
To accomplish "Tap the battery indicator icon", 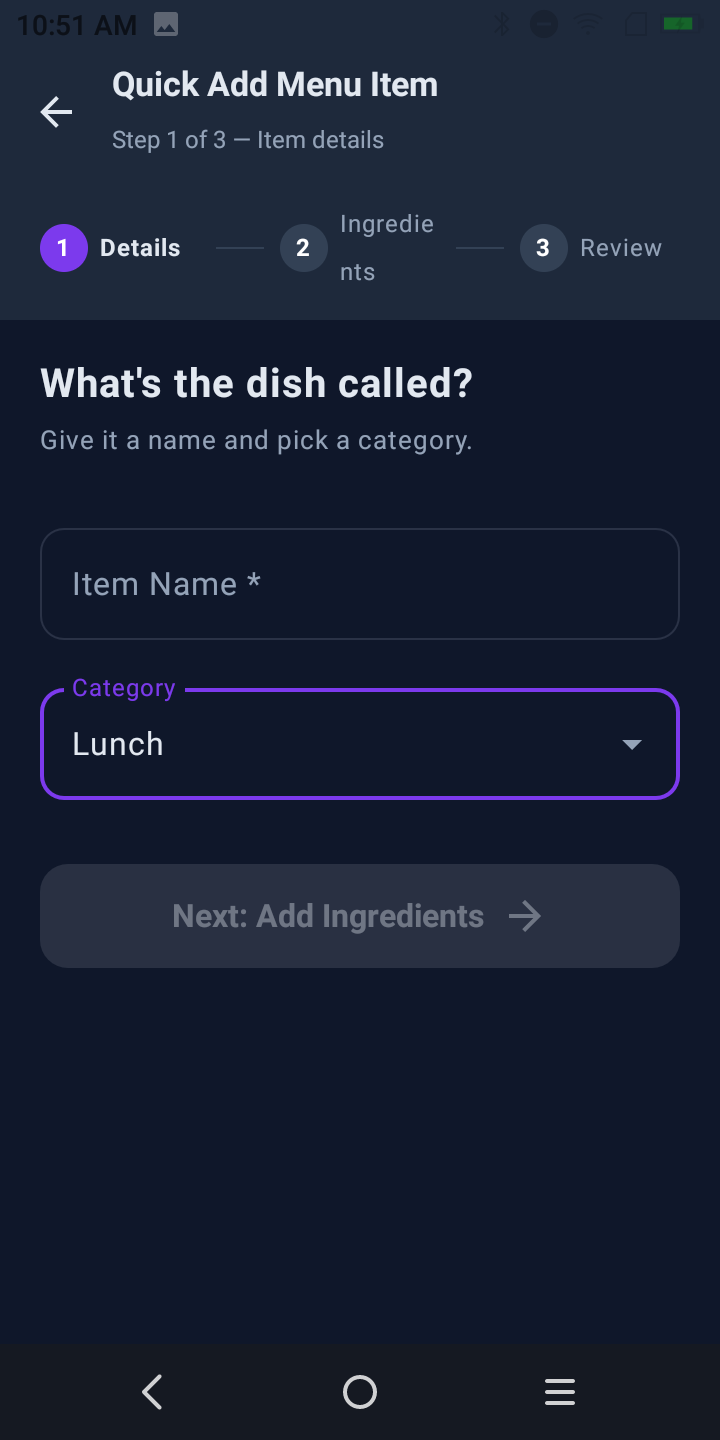I will coord(678,24).
